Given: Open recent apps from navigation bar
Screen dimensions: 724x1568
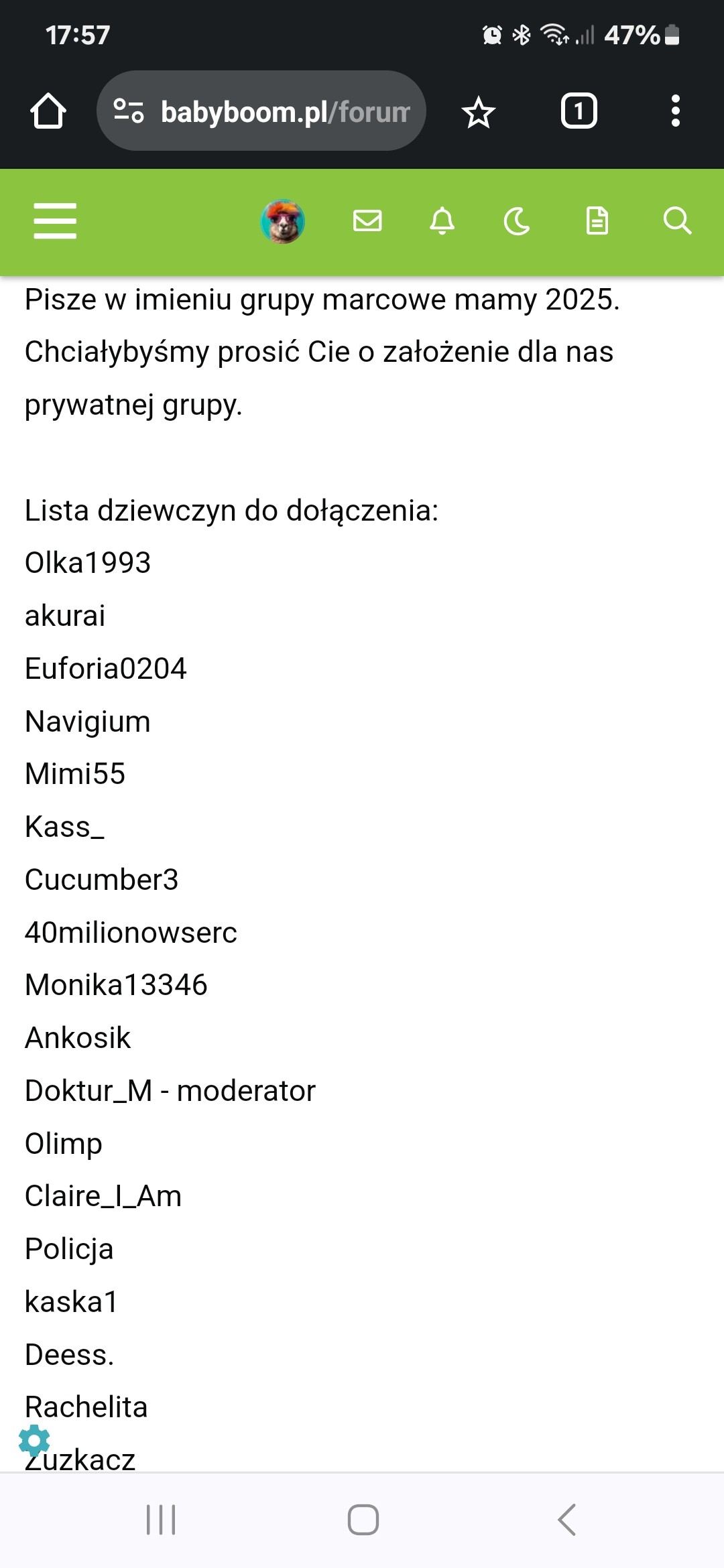Looking at the screenshot, I should (161, 1519).
